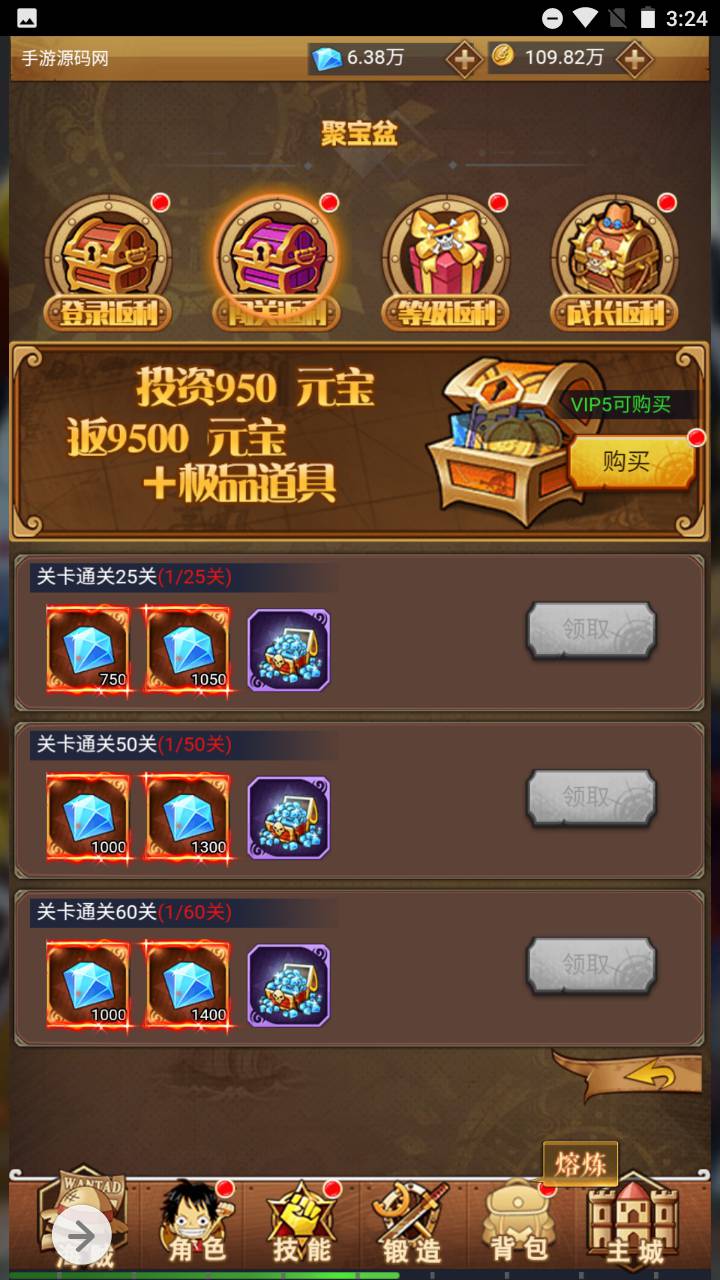Viewport: 720px width, 1280px height.
Task: Open the 熔炼 smelting button
Action: click(x=580, y=1165)
